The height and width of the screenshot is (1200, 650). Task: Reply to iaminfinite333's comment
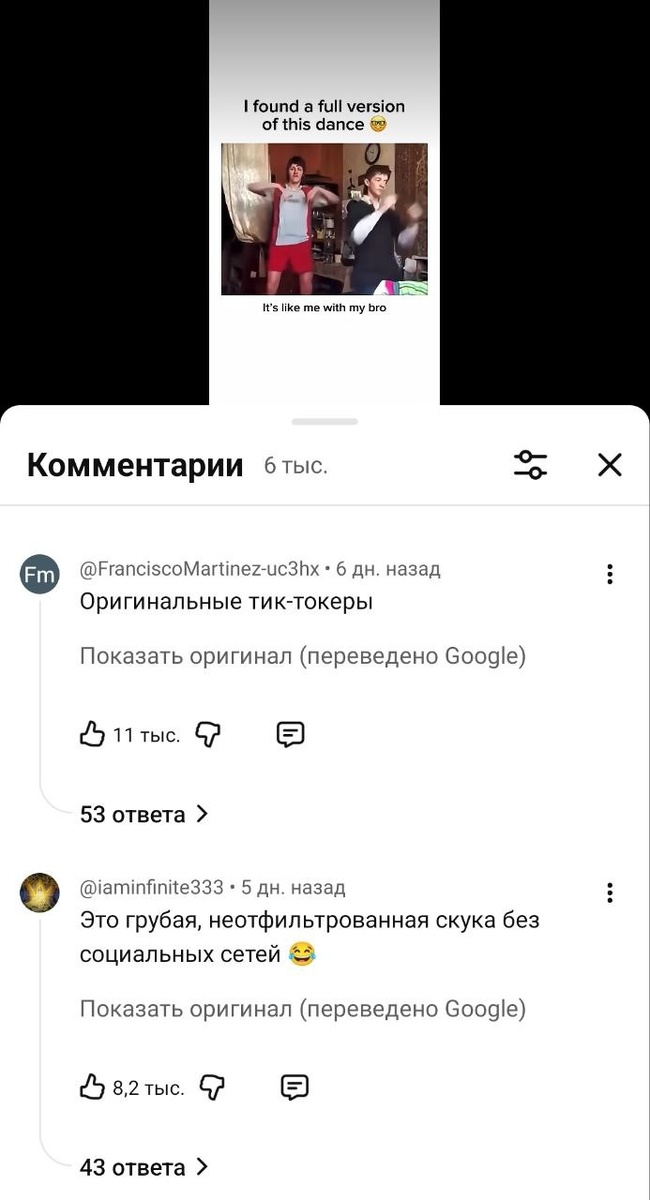(294, 1087)
